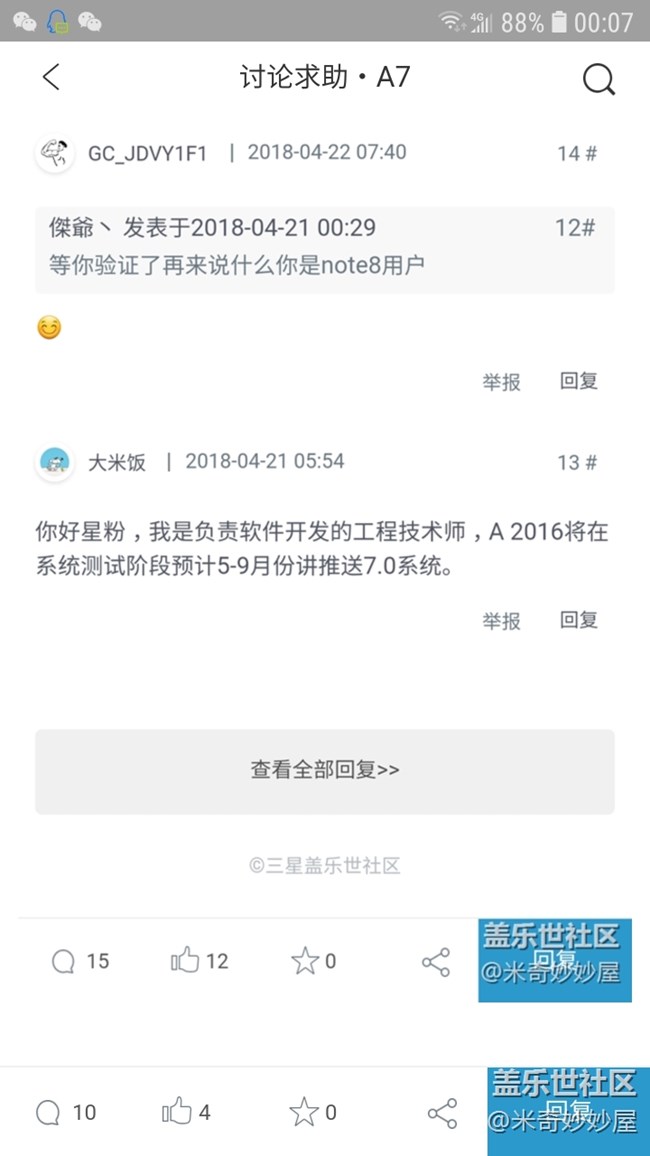Open search in the top bar
This screenshot has width=650, height=1156.
[x=598, y=78]
